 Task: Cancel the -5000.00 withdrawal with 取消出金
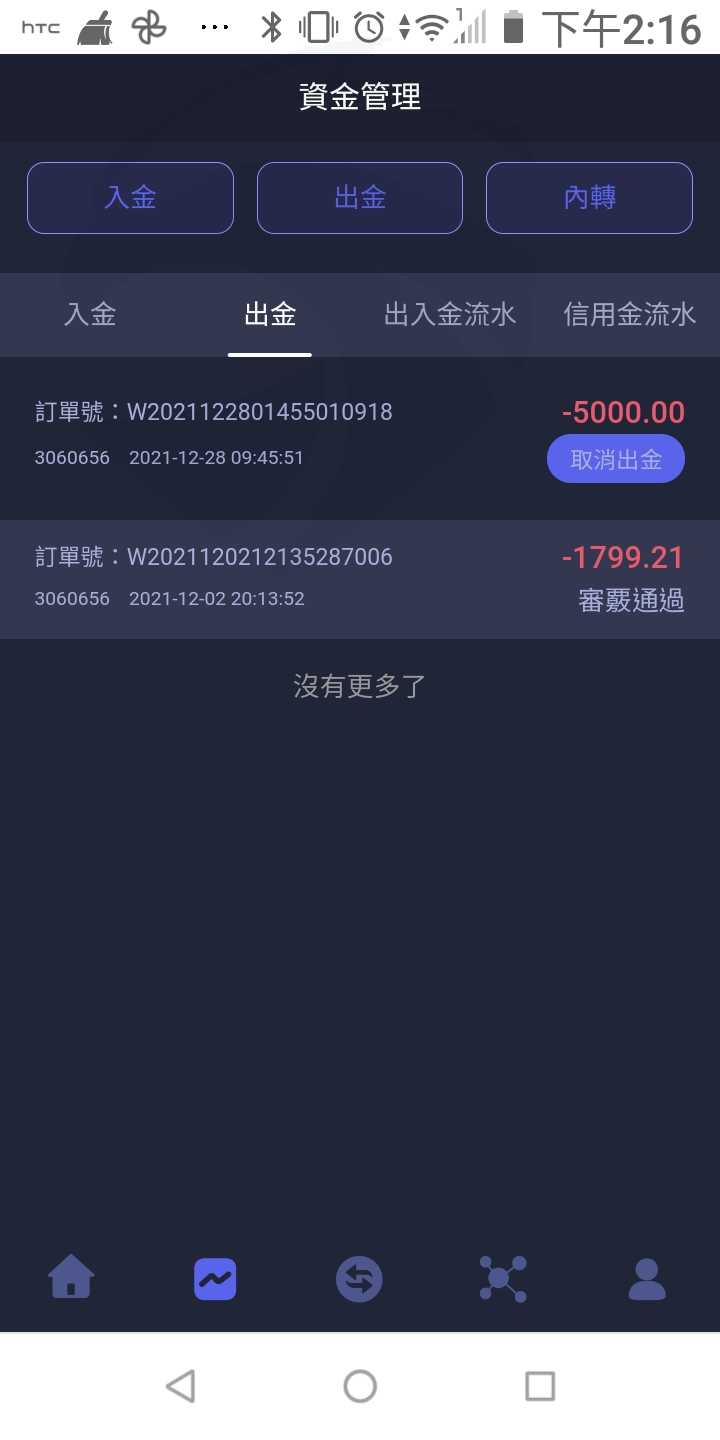point(616,459)
